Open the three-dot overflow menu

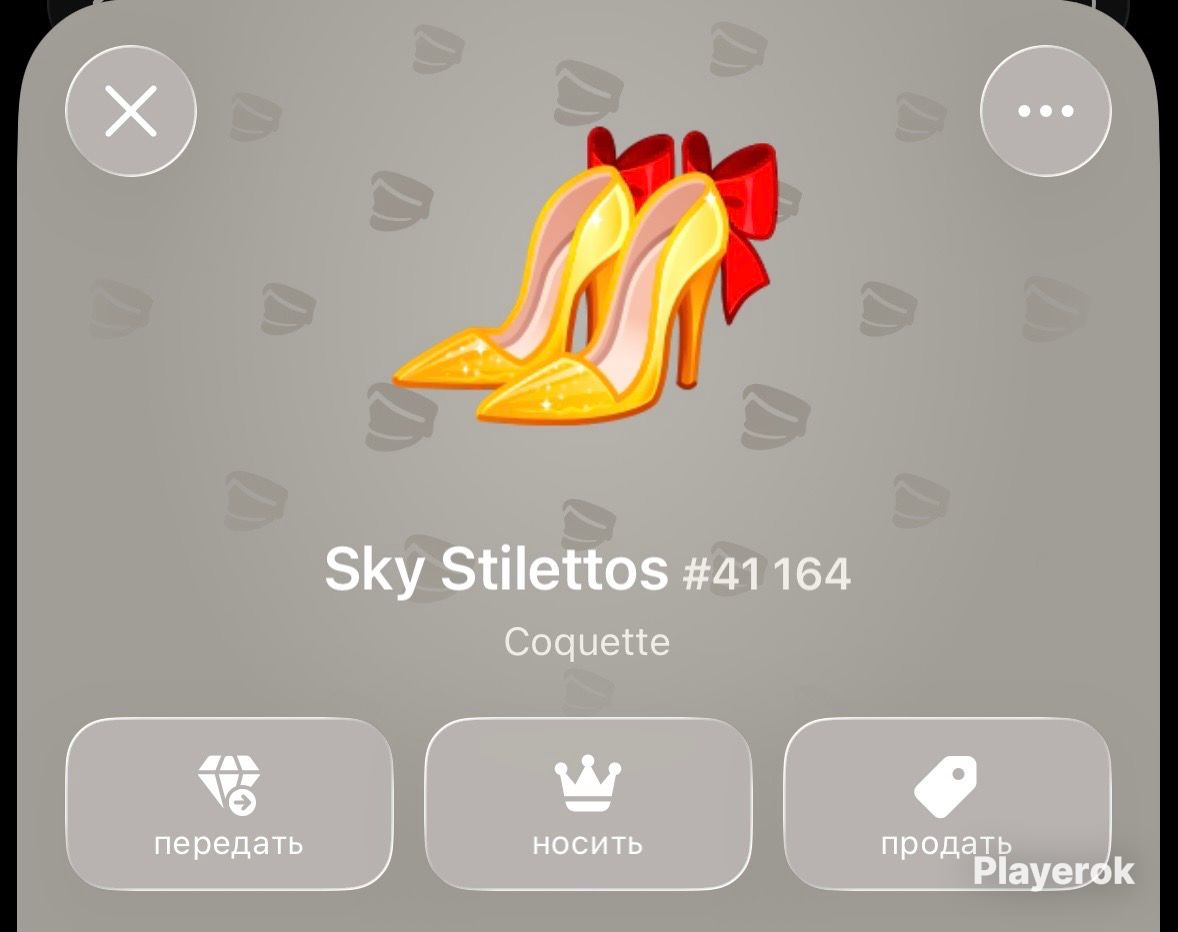tap(1046, 111)
